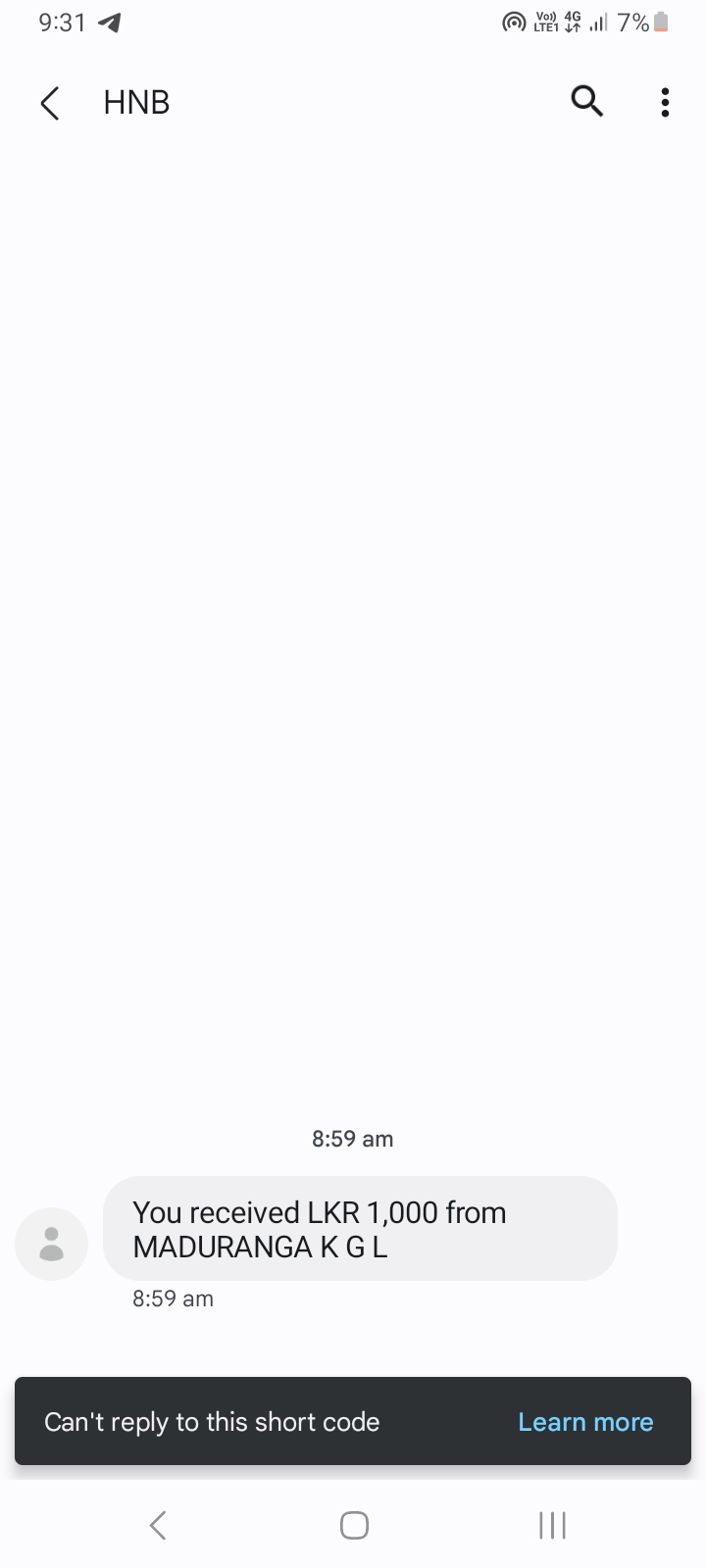The height and width of the screenshot is (1568, 706).
Task: Open the Learn more link
Action: click(x=585, y=1422)
